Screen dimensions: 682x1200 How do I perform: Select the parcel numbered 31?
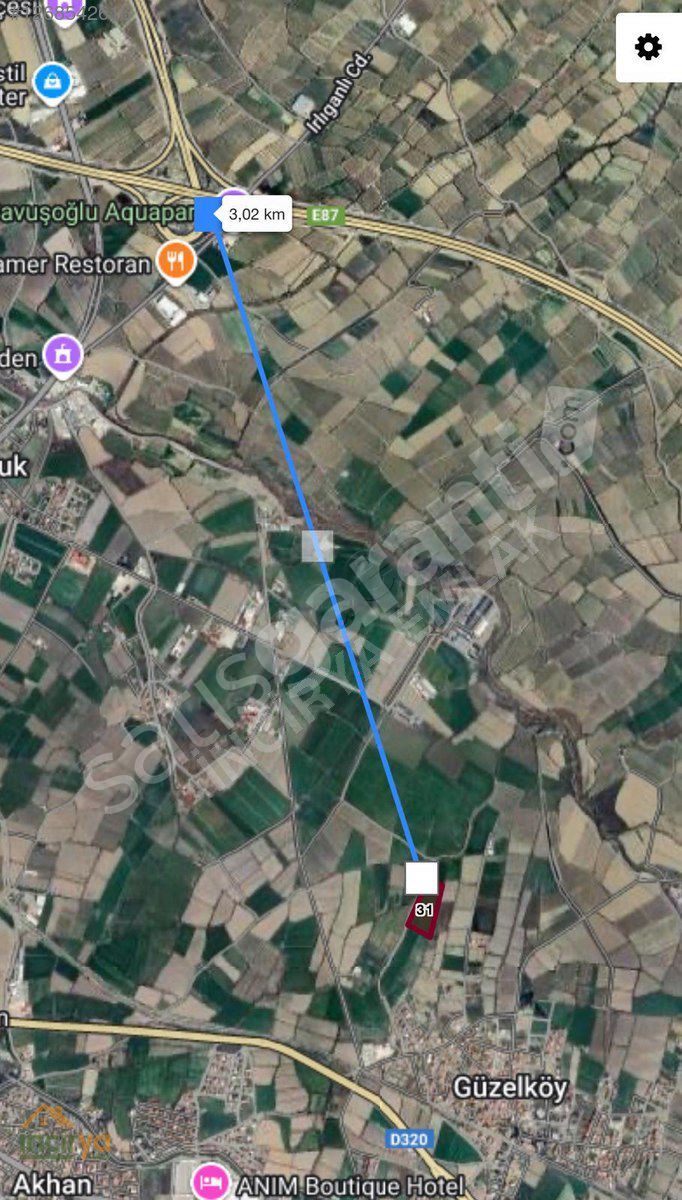point(424,913)
